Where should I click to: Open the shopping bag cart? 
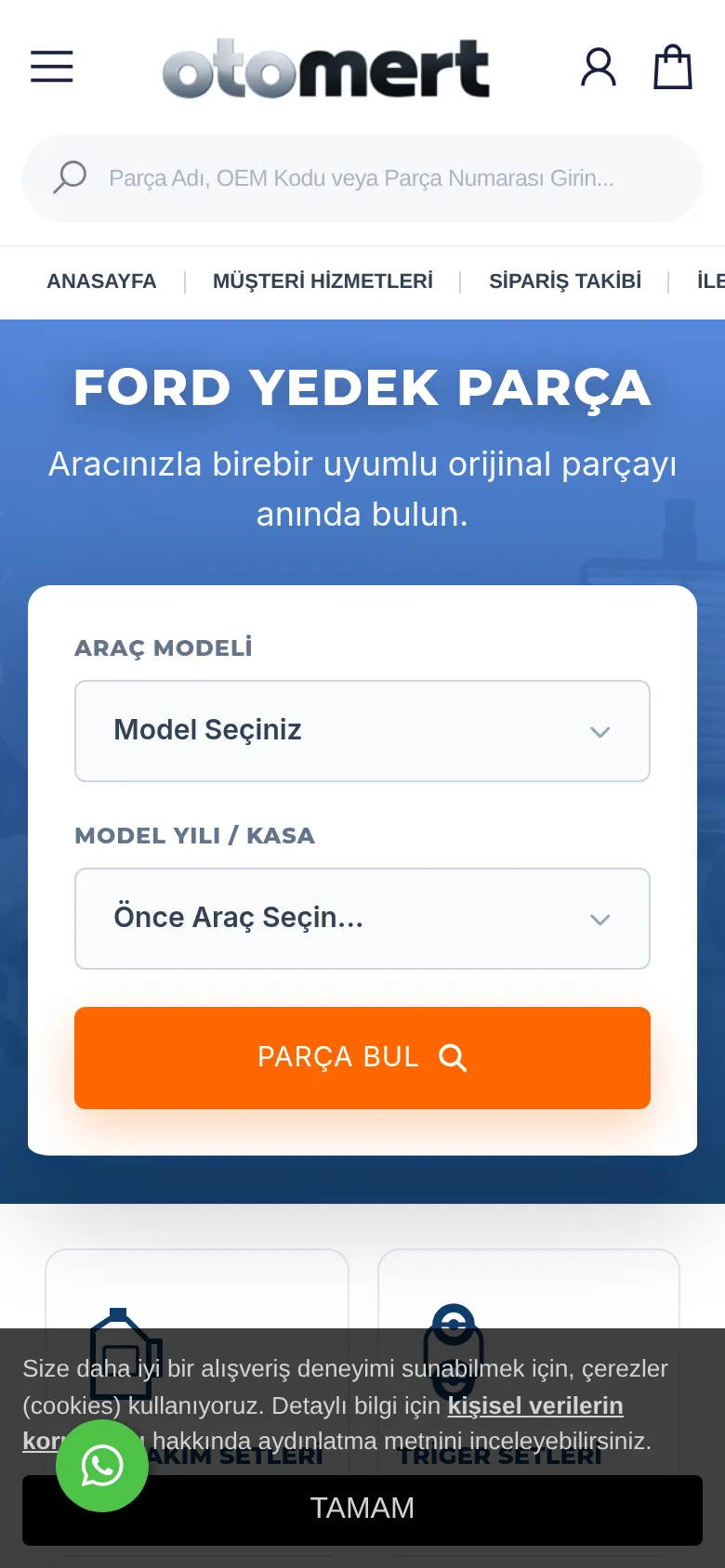click(x=673, y=67)
